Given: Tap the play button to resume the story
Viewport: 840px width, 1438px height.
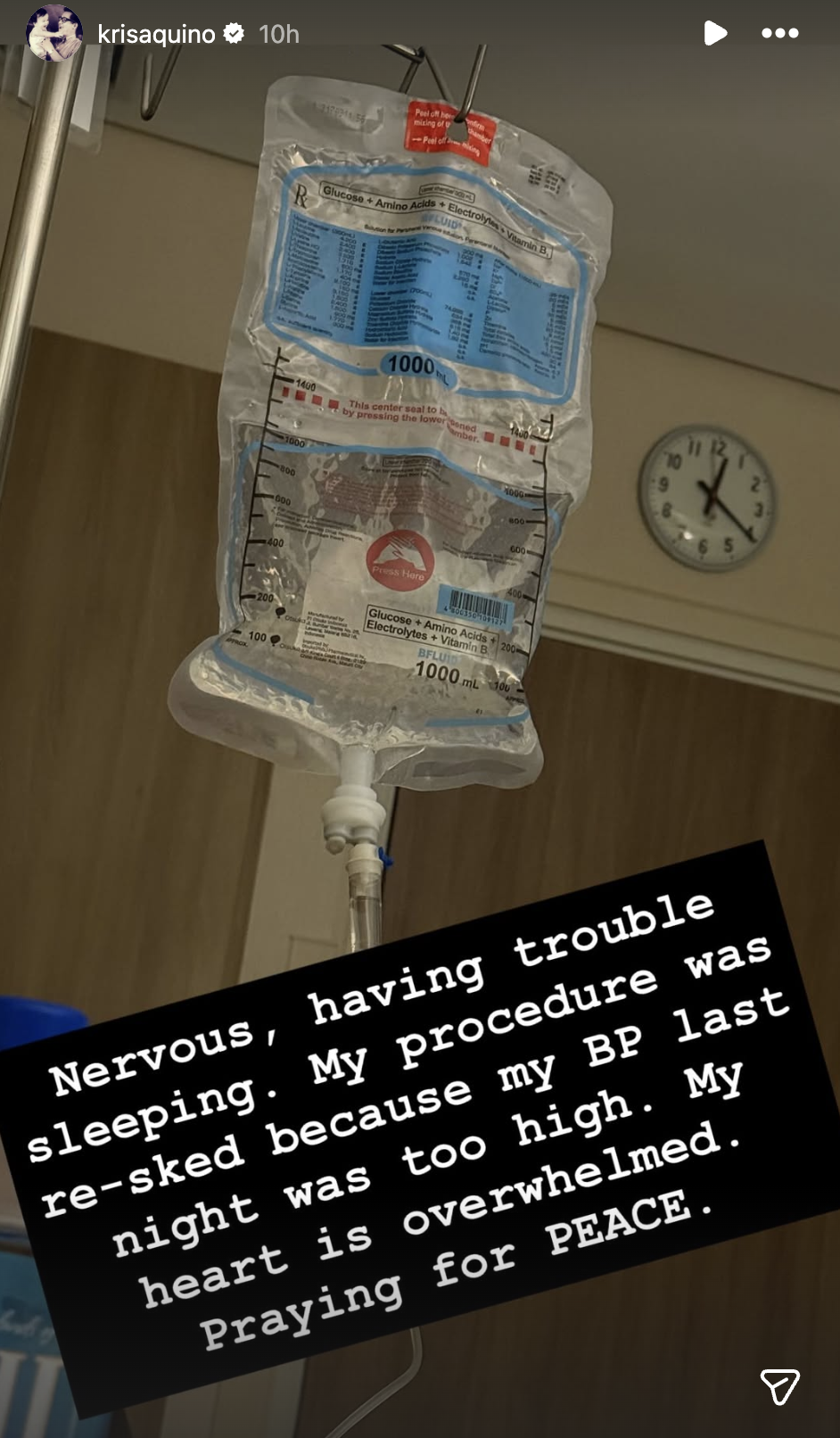Looking at the screenshot, I should [x=714, y=34].
